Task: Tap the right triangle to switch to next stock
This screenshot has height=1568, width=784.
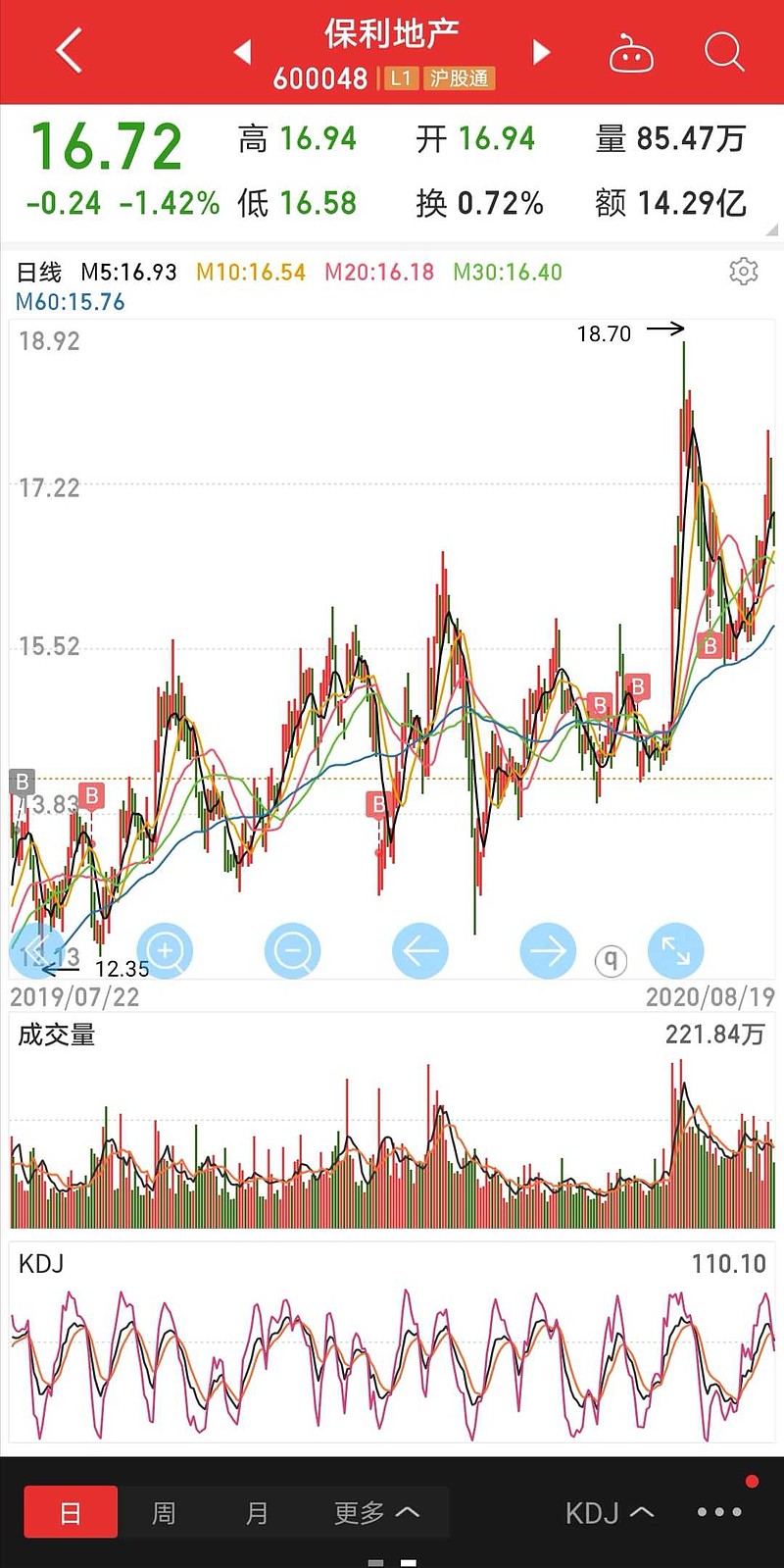Action: (x=541, y=54)
